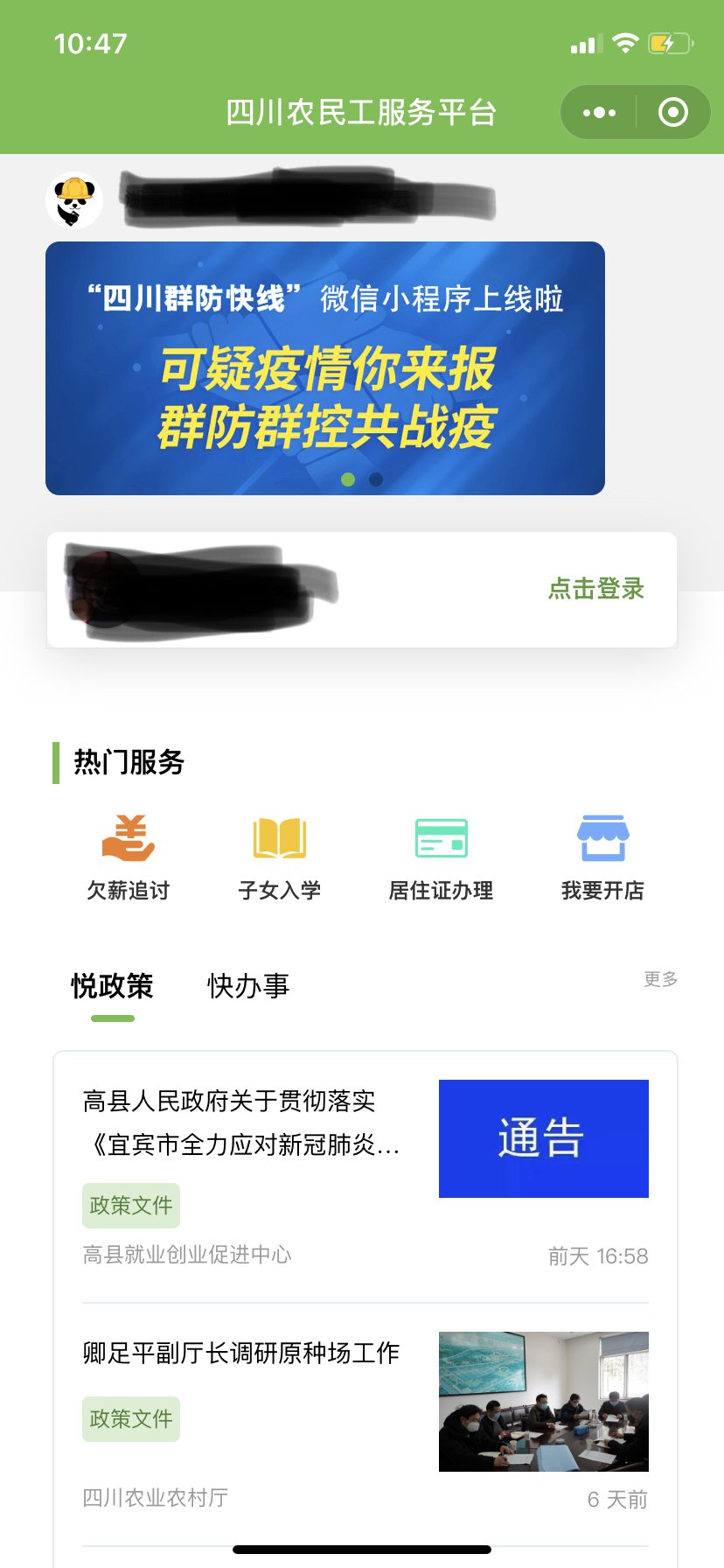The width and height of the screenshot is (724, 1568).
Task: Read the 卿足平副厅长调研 article
Action: 241,1353
